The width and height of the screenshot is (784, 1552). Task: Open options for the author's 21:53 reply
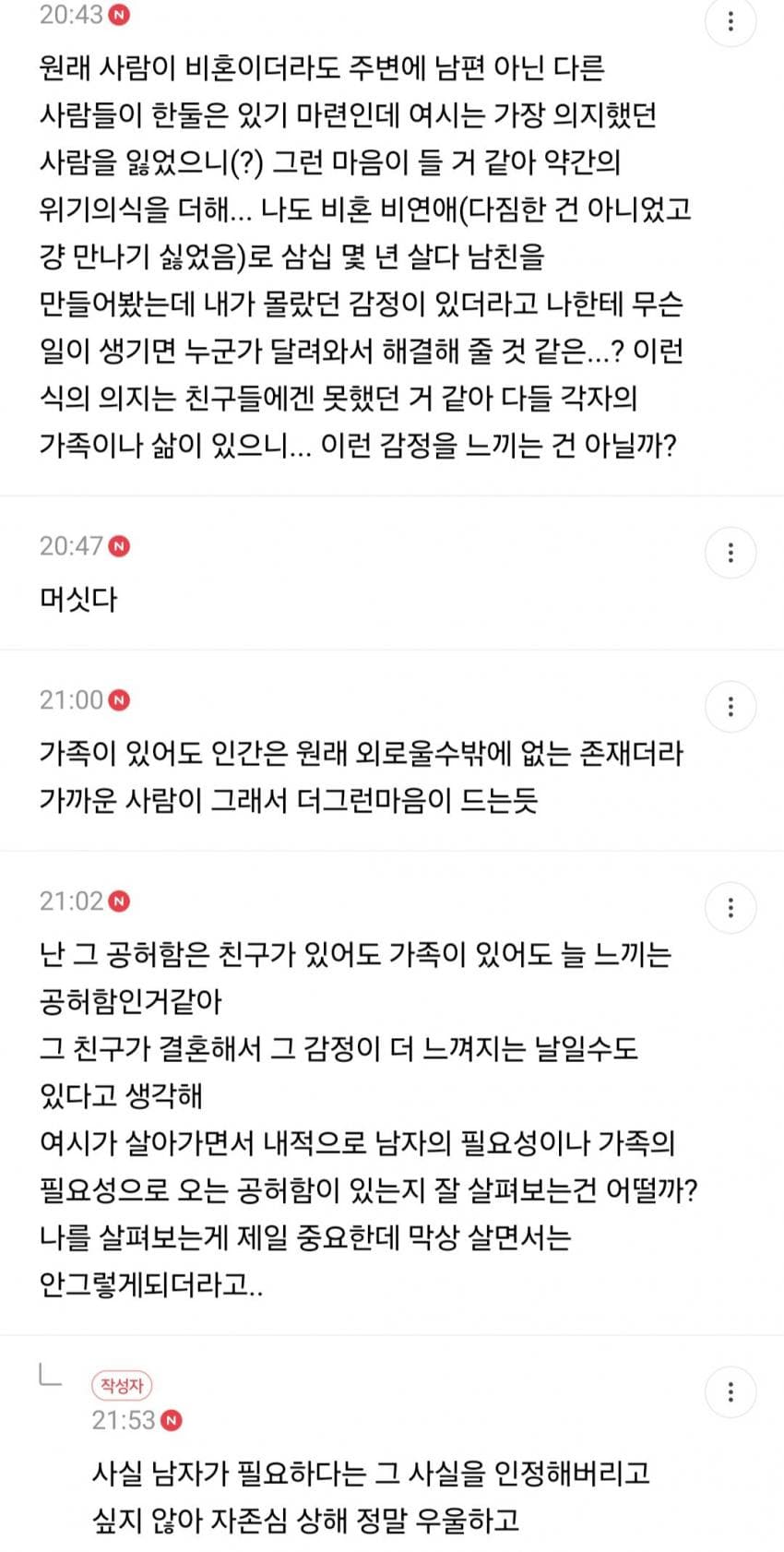coord(731,1391)
